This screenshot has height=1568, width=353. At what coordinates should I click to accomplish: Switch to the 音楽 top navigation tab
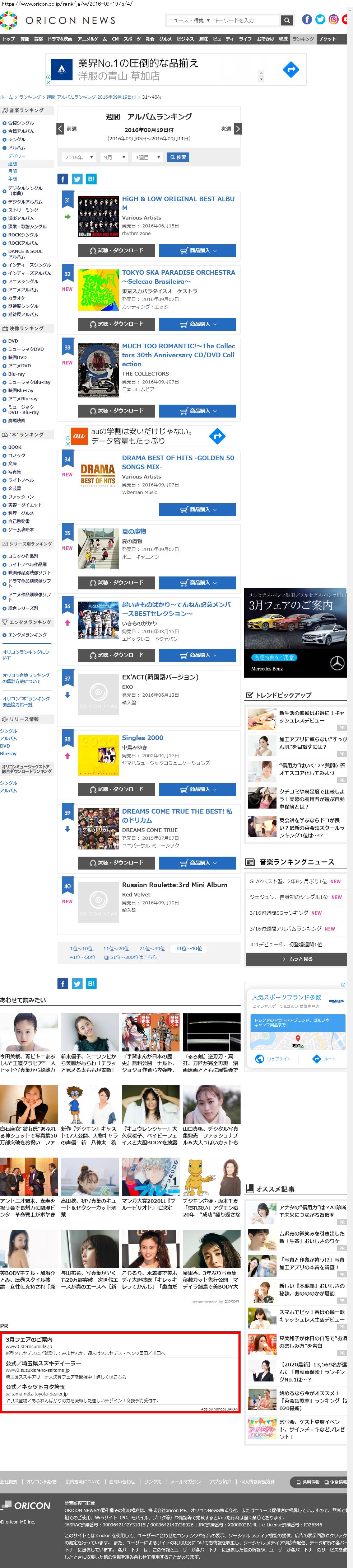38,39
